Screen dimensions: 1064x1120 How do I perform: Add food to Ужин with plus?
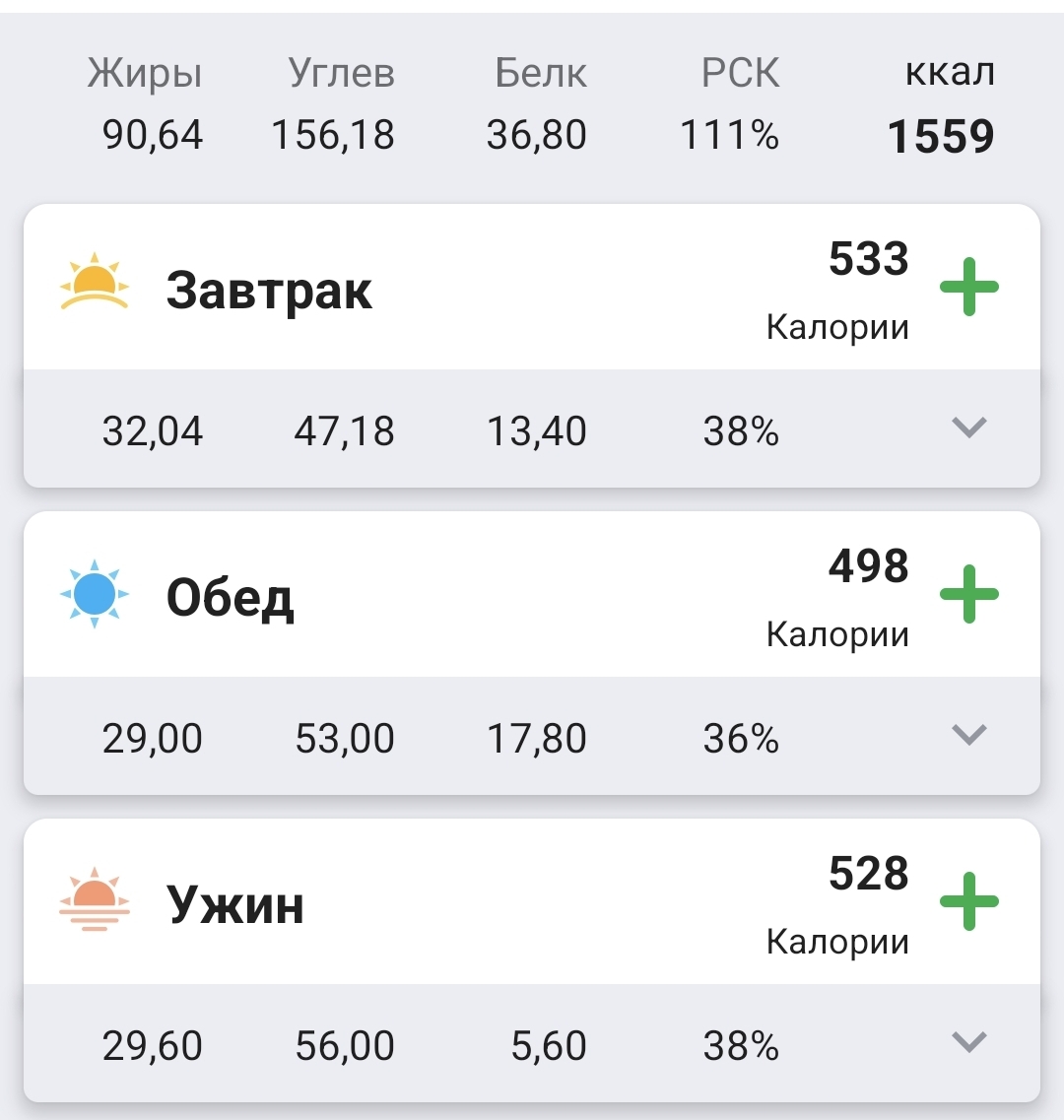pyautogui.click(x=968, y=901)
